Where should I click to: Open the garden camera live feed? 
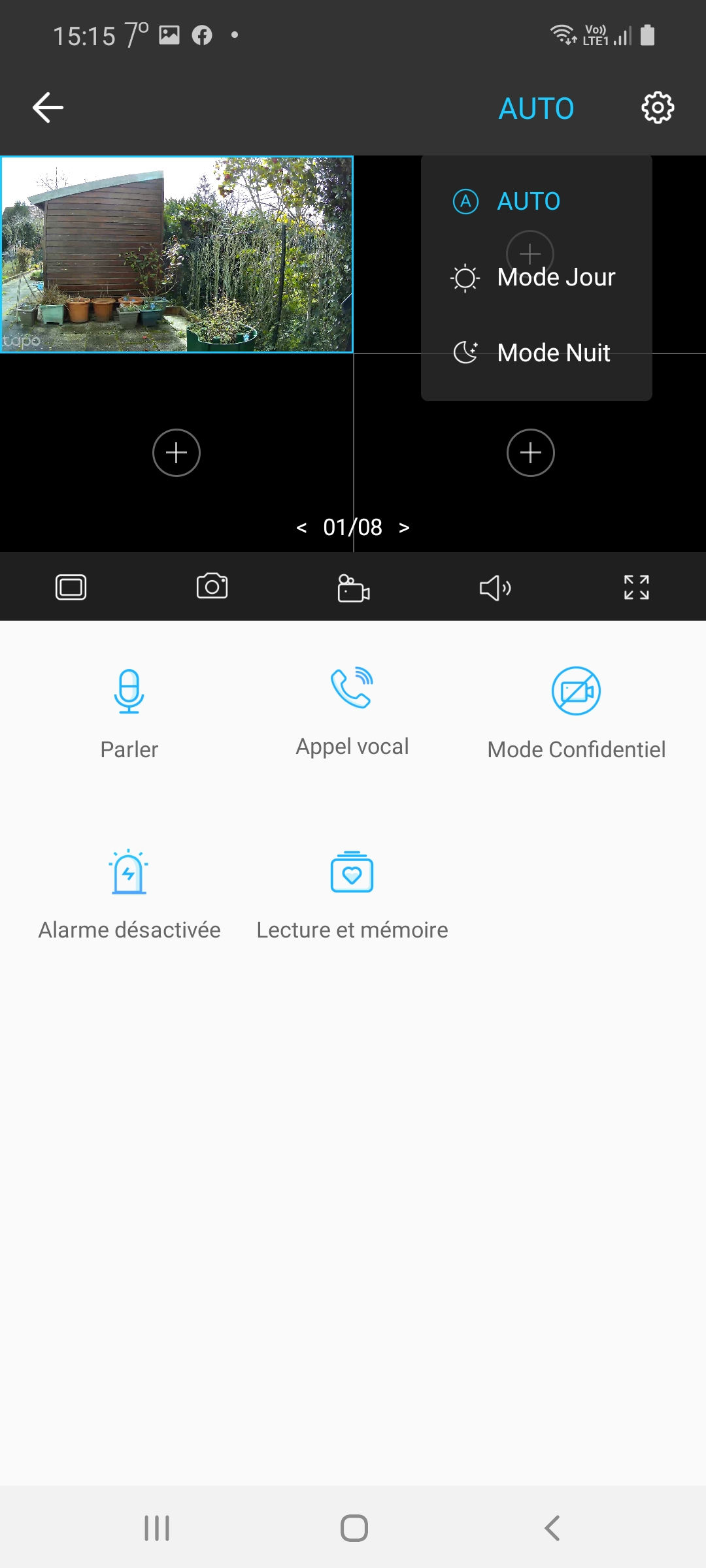click(x=176, y=255)
